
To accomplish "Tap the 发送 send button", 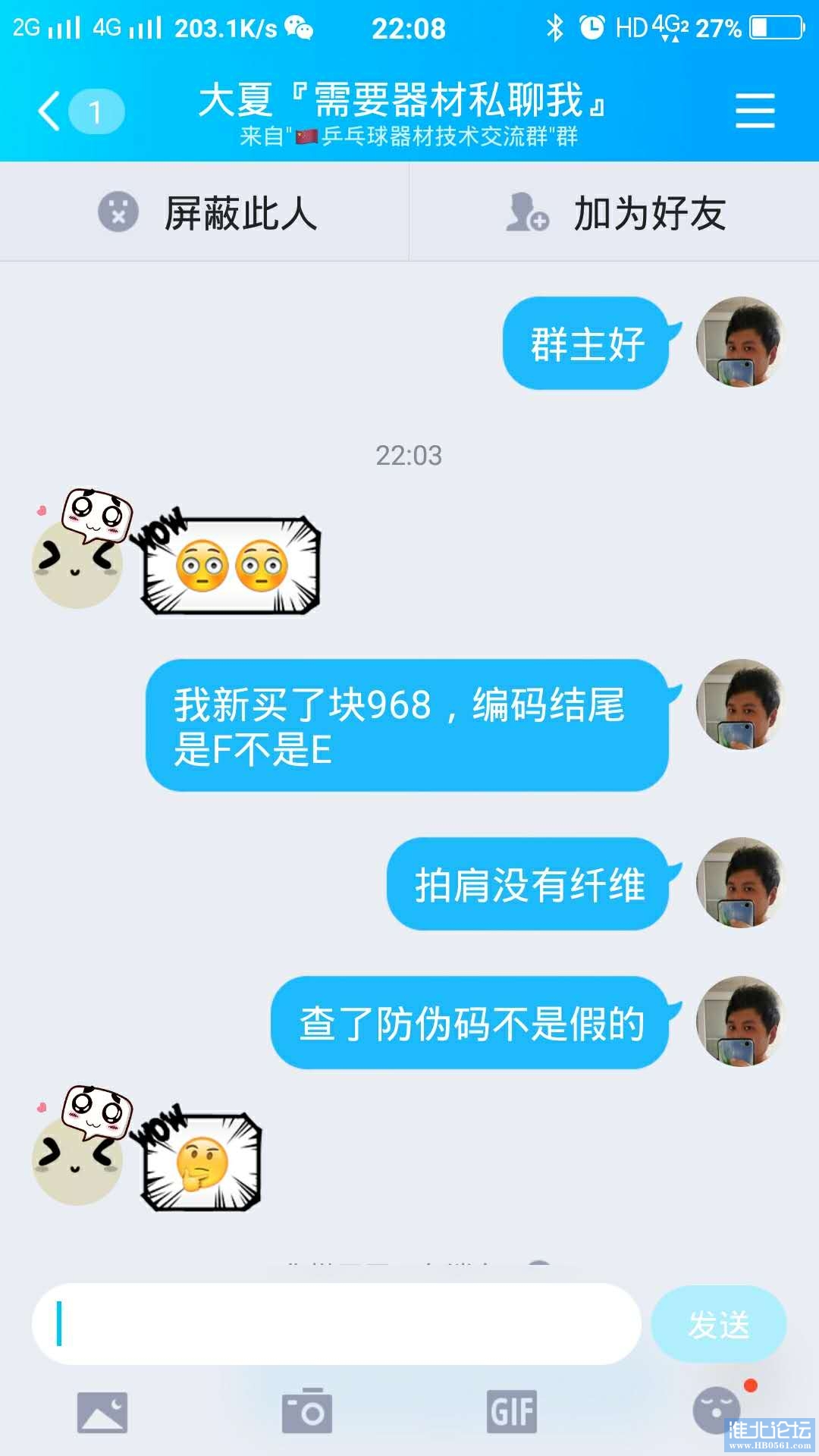I will point(718,1324).
